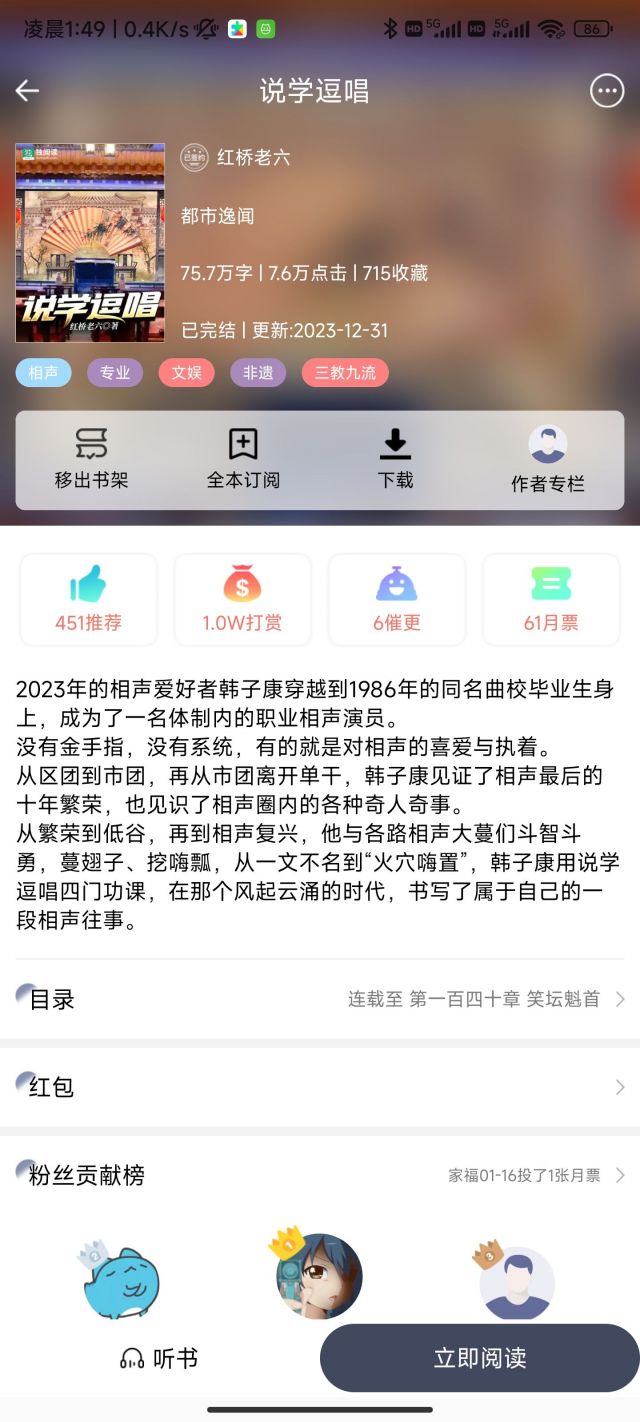Open the 红包 red packet row
Screen dimensions: 640x1422
click(320, 1087)
